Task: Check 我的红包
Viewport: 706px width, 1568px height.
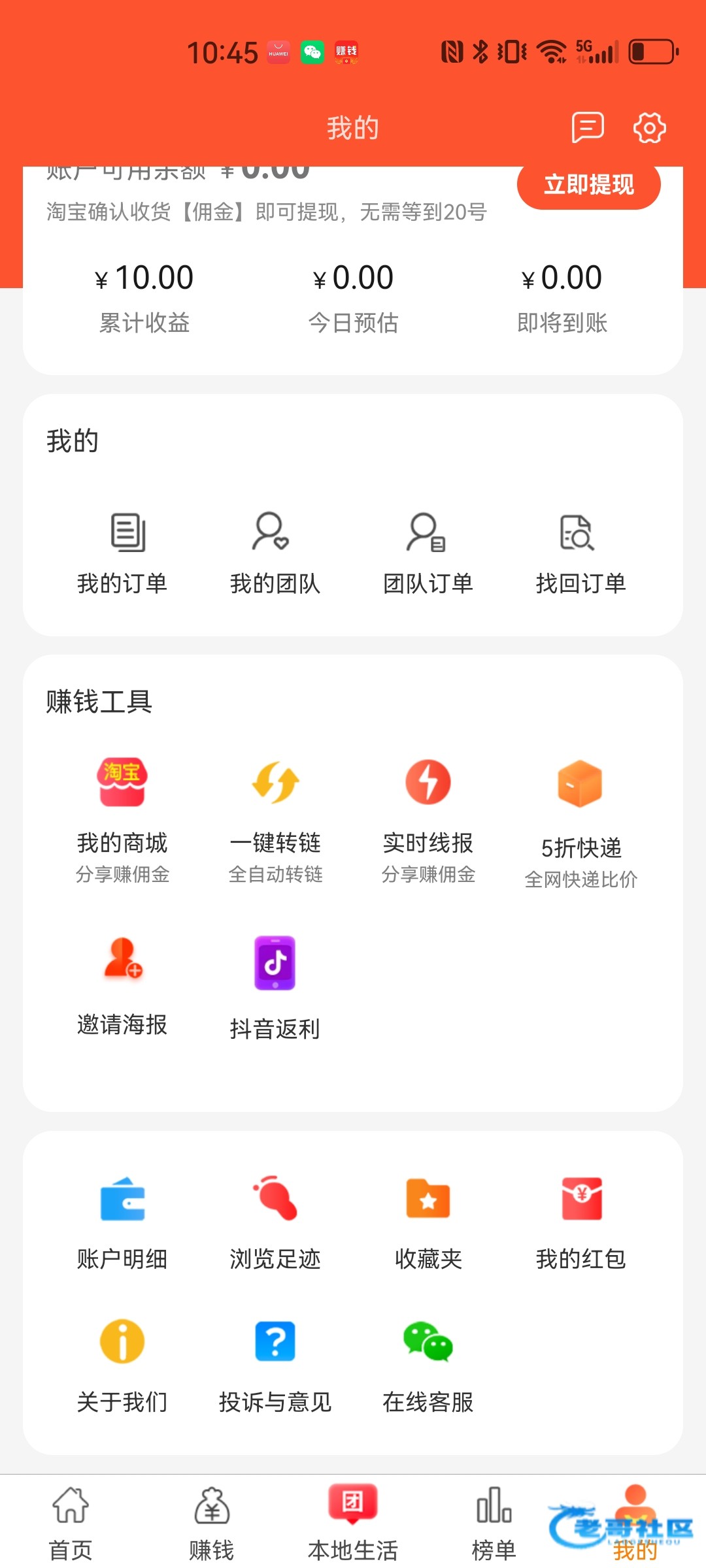Action: tap(581, 1223)
